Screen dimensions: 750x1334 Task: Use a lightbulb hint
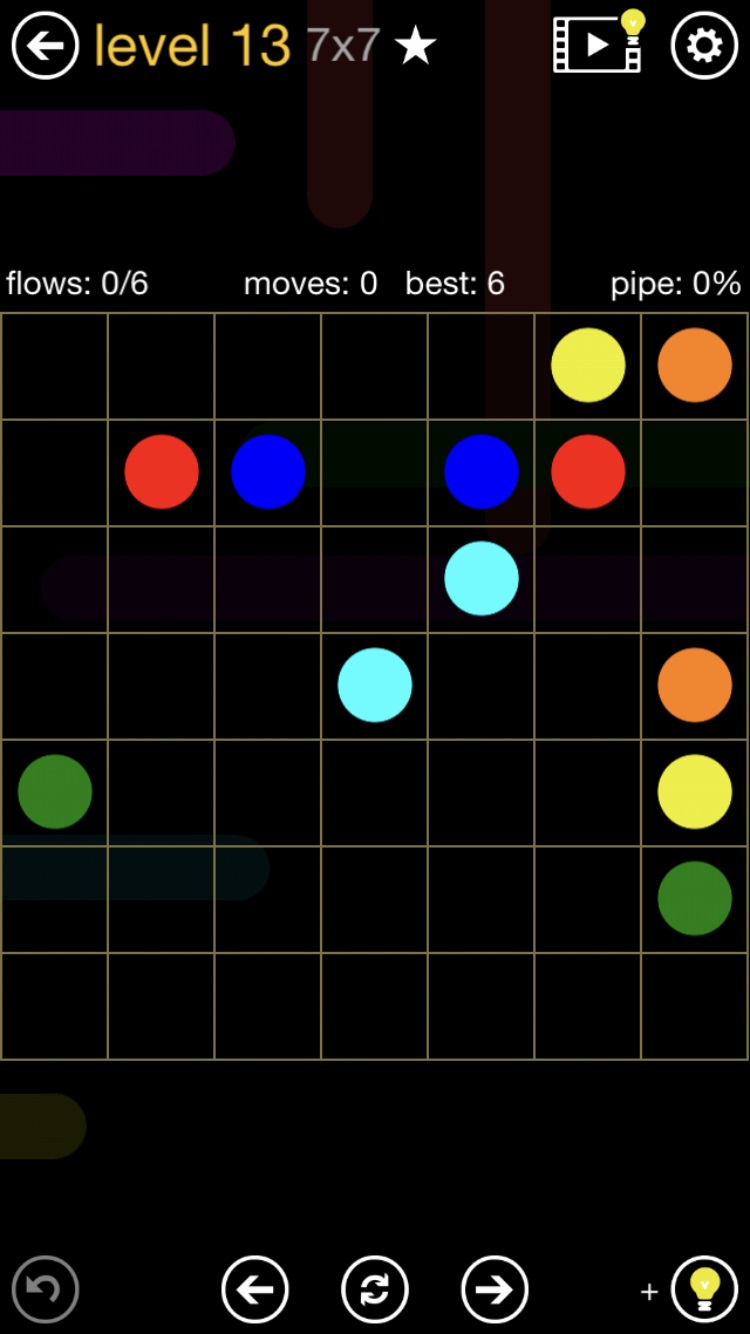(x=704, y=1289)
